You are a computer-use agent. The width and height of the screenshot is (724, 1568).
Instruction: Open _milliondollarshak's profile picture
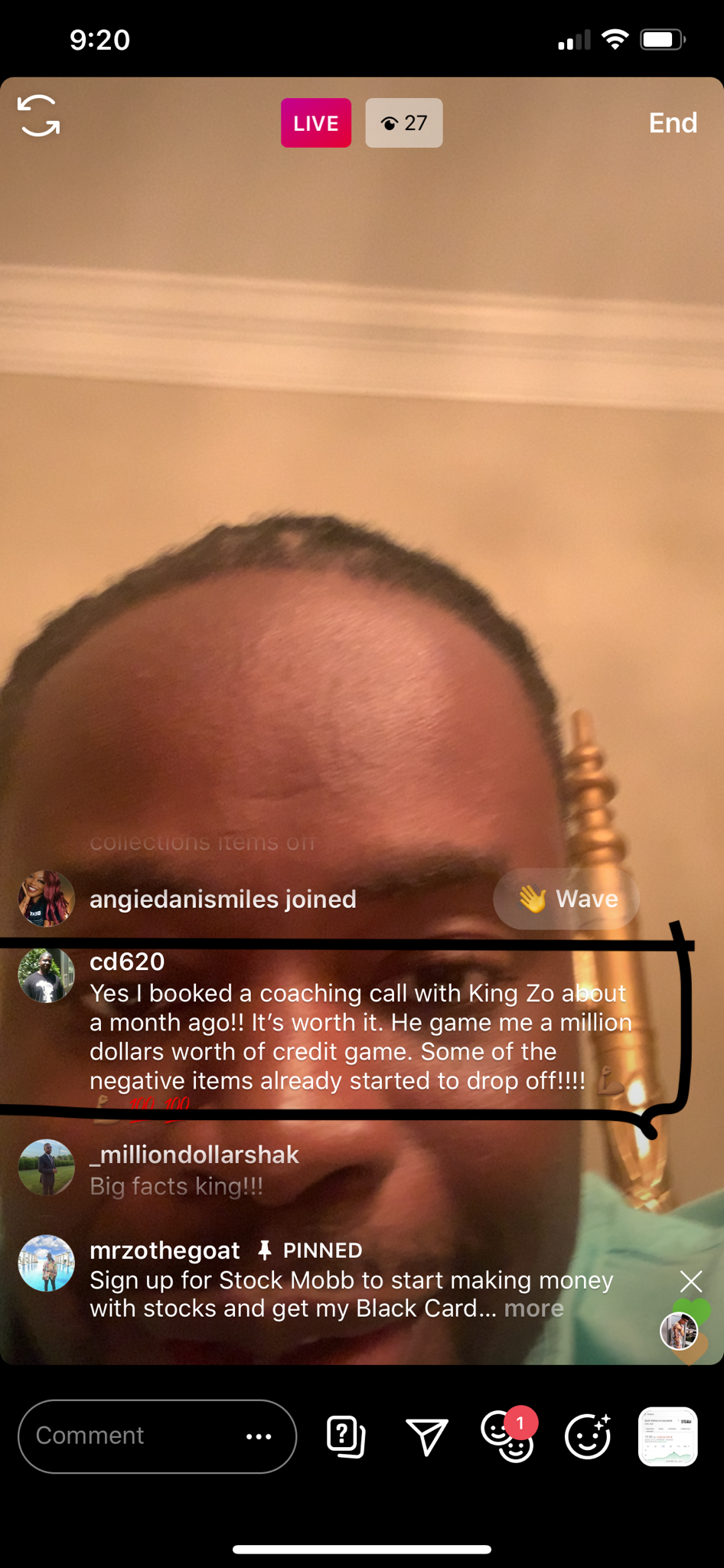(46, 1168)
